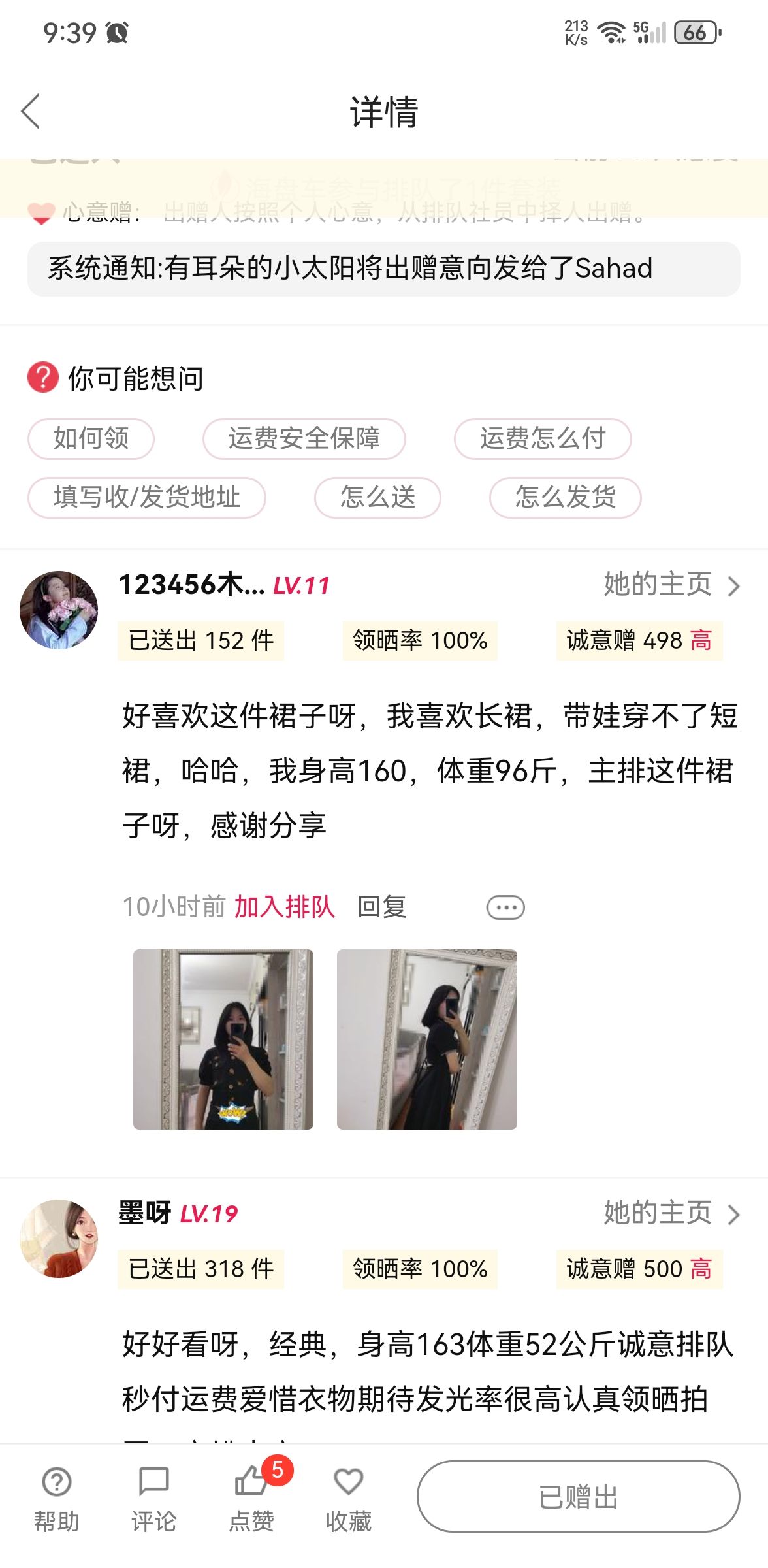Open the more options bubble on 123456木's comment

(x=505, y=907)
